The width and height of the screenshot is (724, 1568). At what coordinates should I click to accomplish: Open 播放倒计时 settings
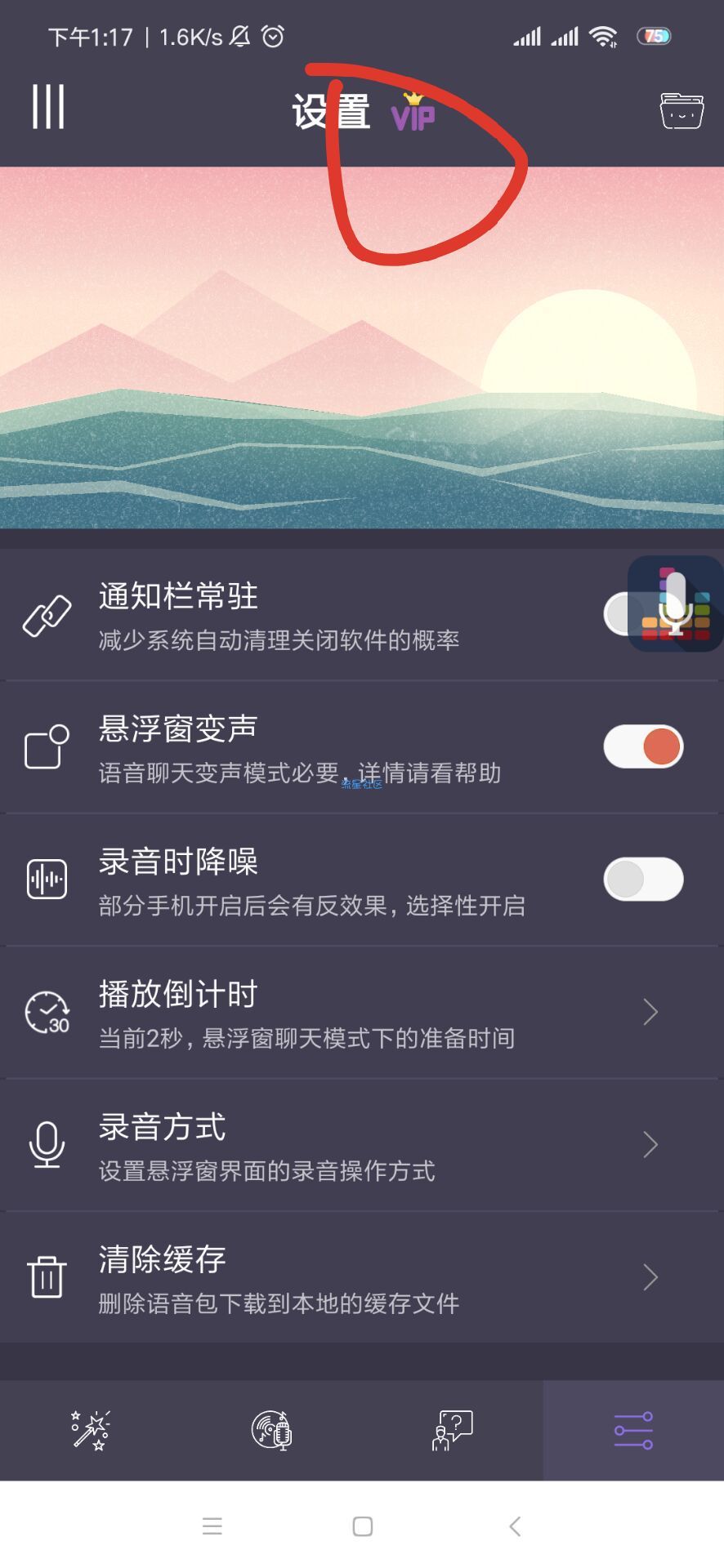click(x=362, y=1013)
